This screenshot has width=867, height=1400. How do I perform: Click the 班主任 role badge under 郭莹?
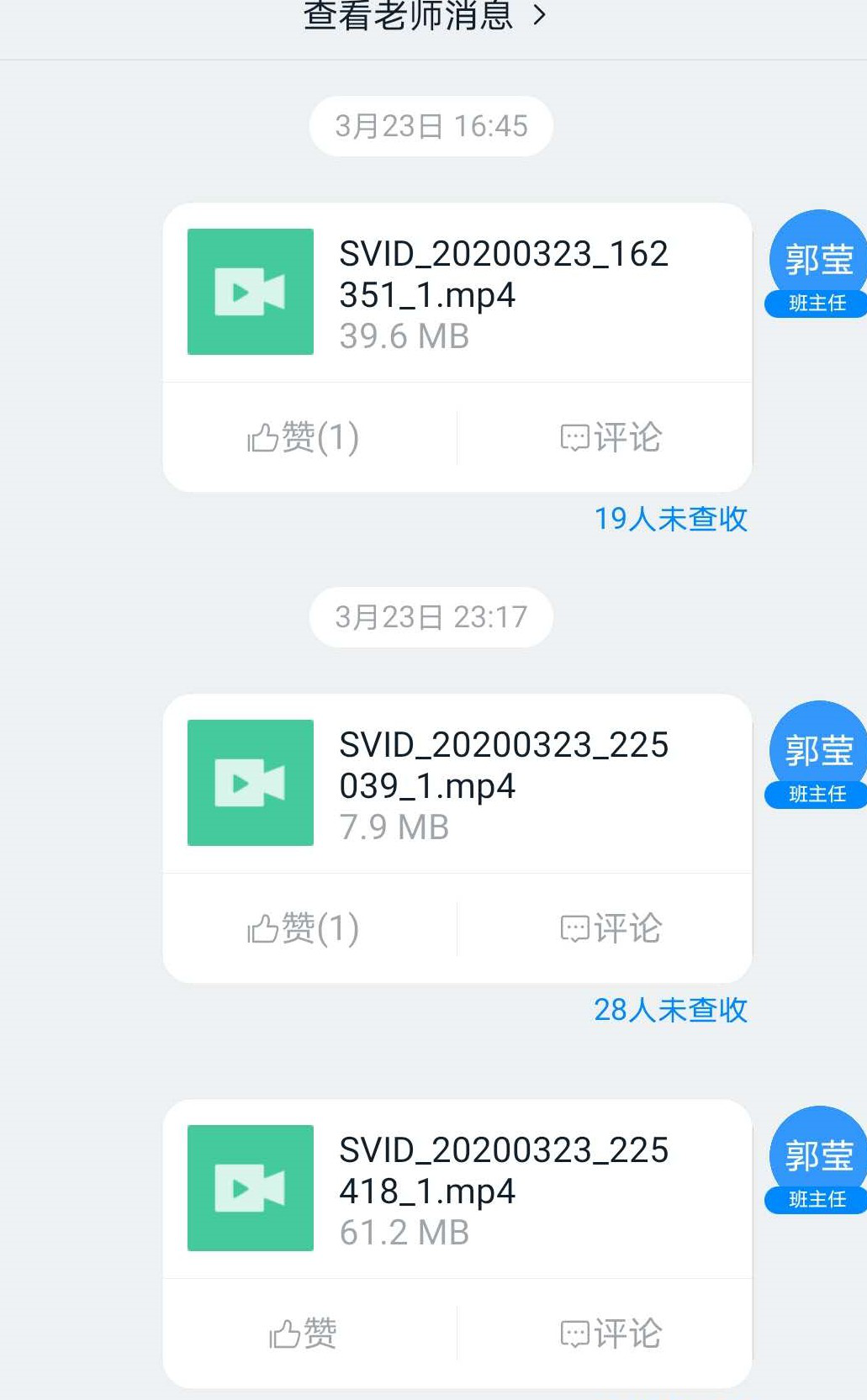pos(816,304)
